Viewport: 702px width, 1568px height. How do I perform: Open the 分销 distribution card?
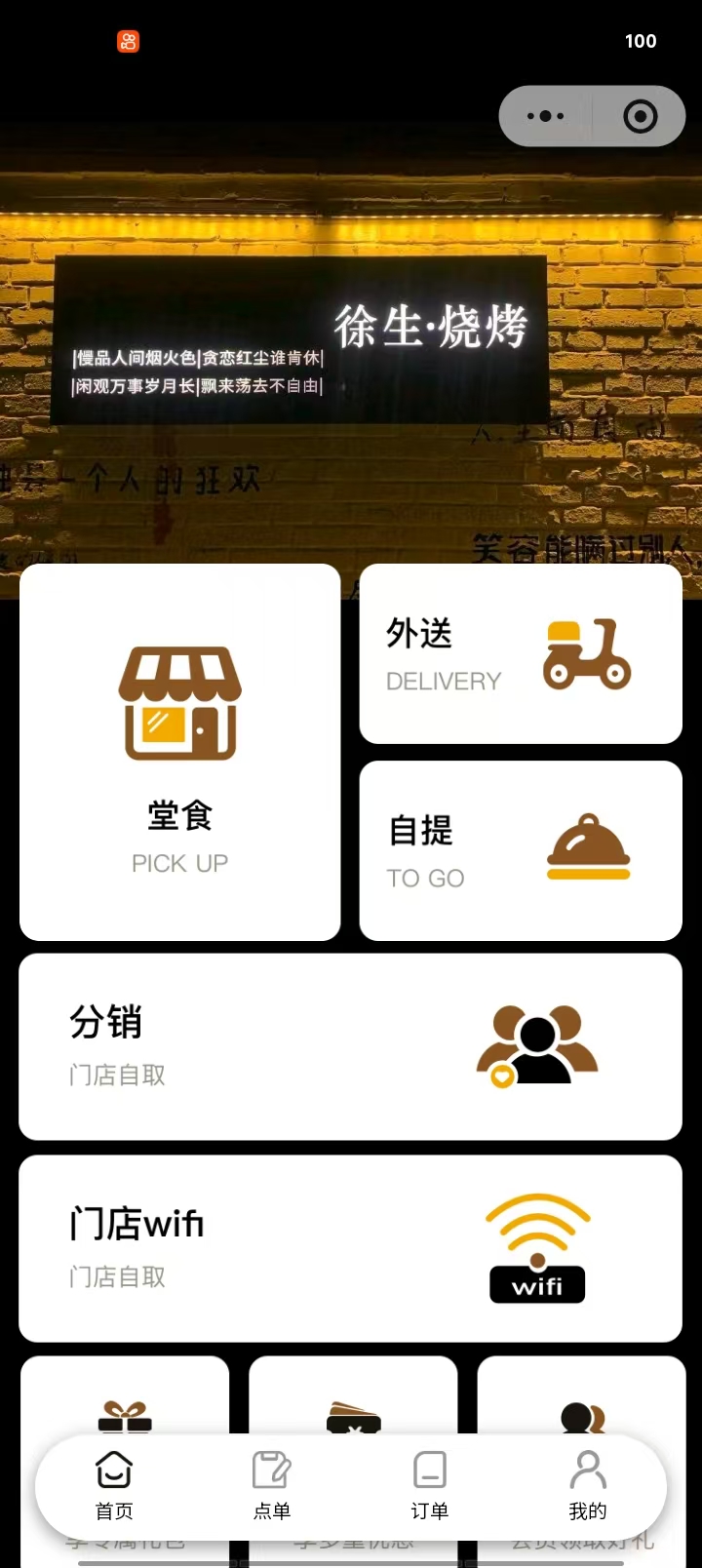350,1046
